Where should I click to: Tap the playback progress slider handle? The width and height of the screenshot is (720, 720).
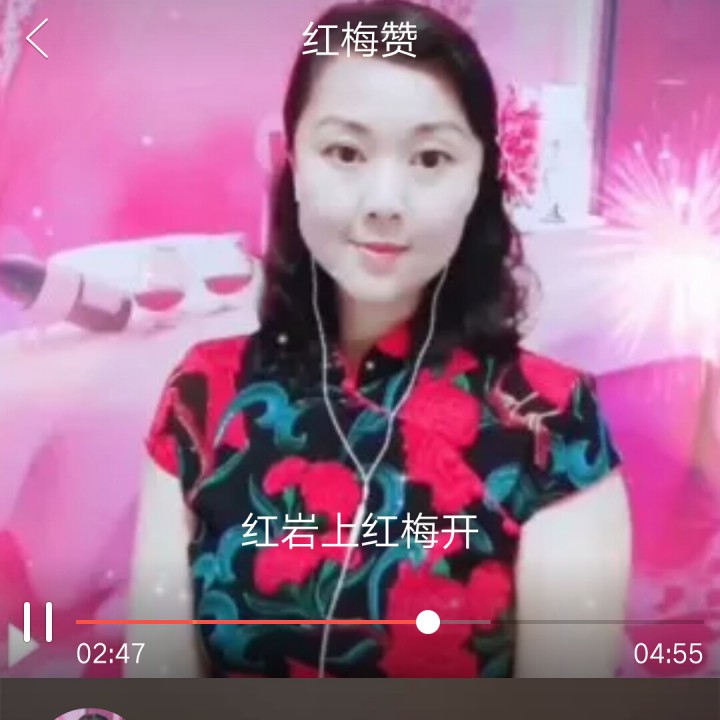428,622
